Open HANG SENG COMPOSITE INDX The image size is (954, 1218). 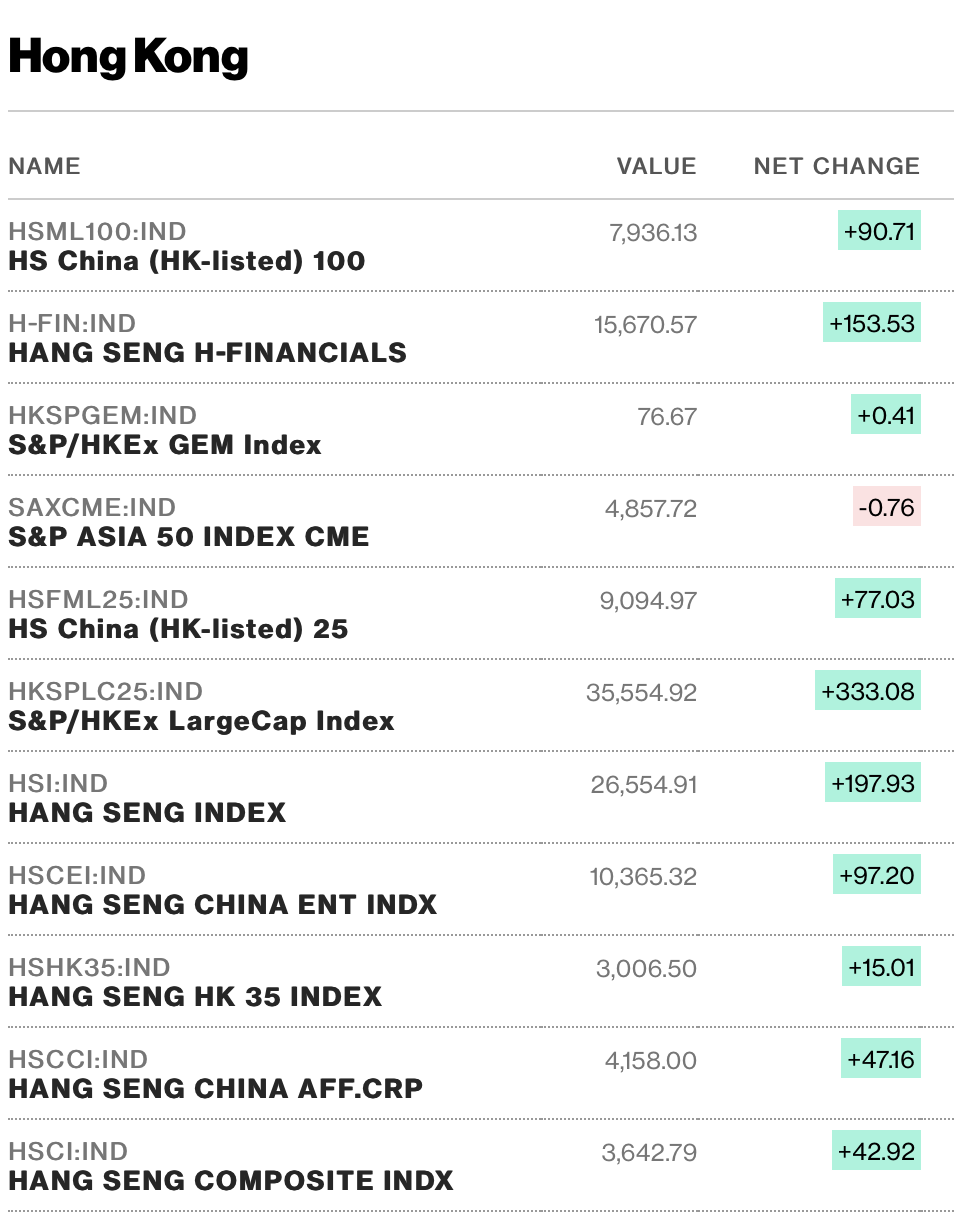[x=230, y=1181]
